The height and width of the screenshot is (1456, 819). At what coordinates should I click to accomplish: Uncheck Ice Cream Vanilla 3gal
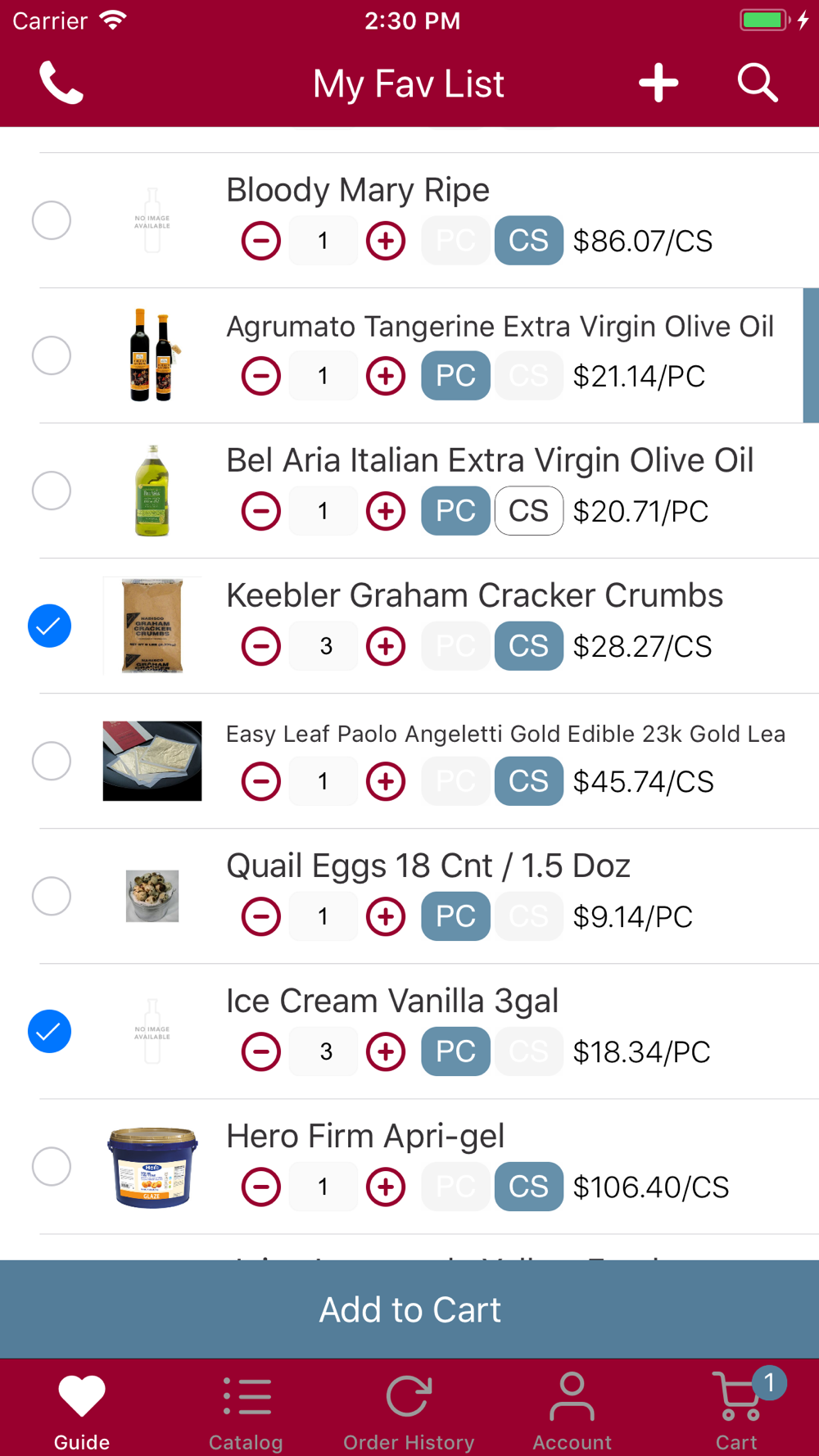click(x=50, y=1031)
